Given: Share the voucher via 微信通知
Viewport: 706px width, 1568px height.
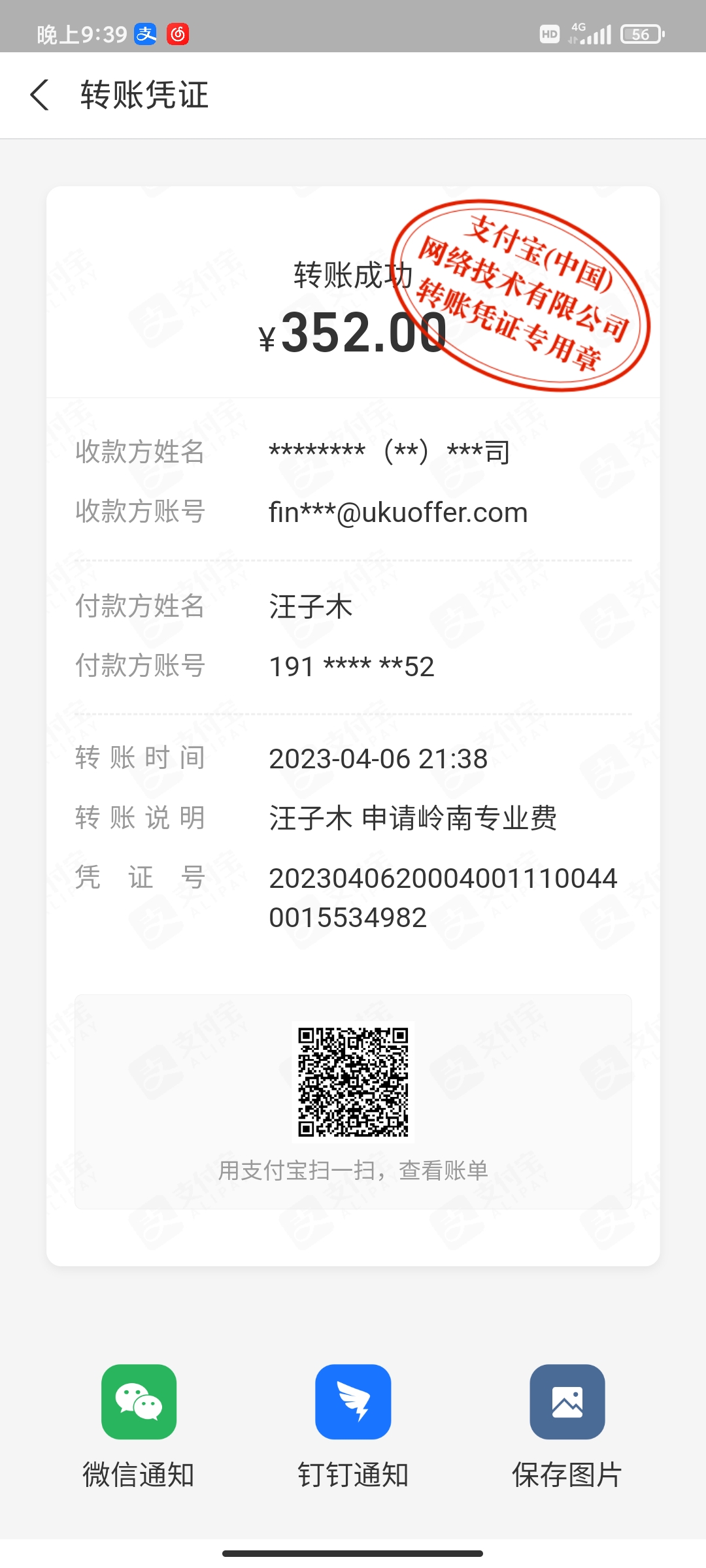Looking at the screenshot, I should point(139,1402).
